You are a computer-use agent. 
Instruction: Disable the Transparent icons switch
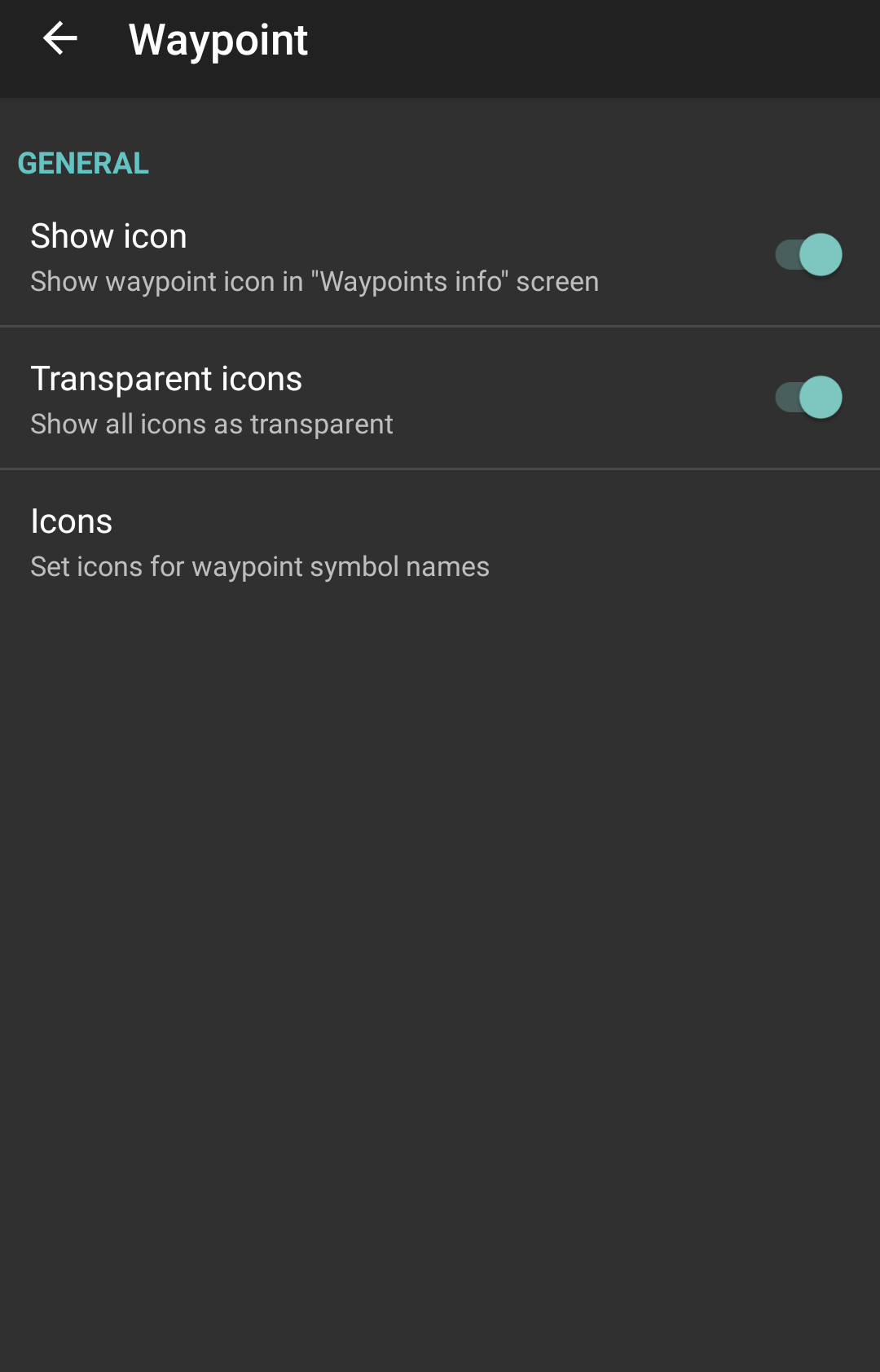(807, 398)
